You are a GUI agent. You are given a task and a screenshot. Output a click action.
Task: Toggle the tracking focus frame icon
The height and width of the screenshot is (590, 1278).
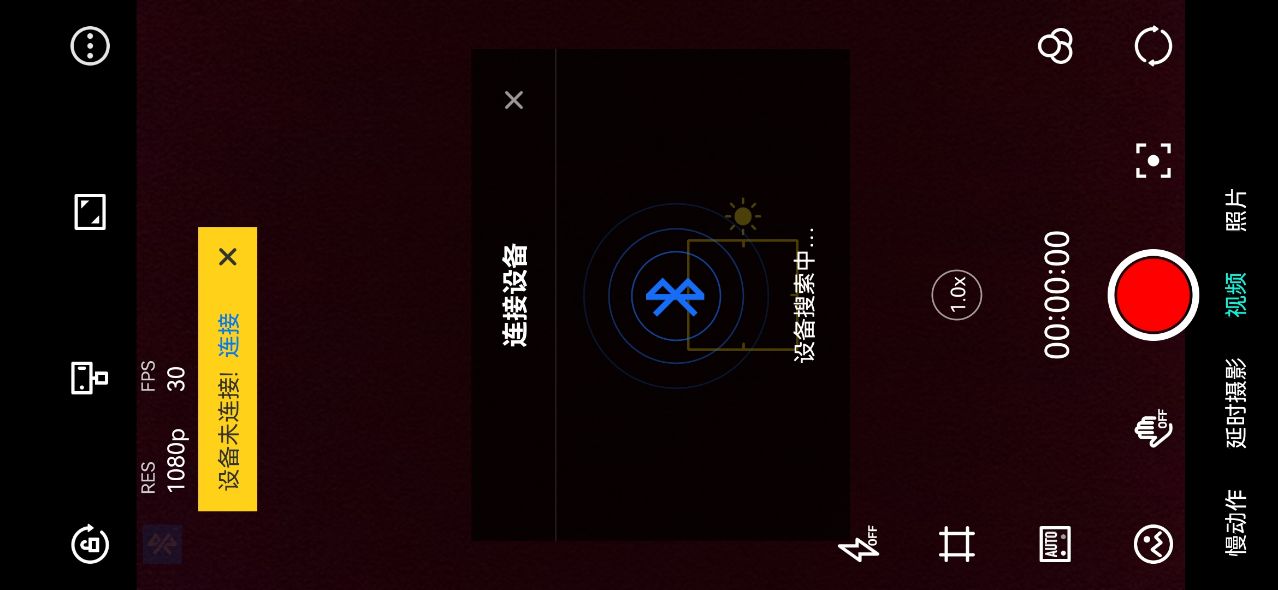point(1153,160)
